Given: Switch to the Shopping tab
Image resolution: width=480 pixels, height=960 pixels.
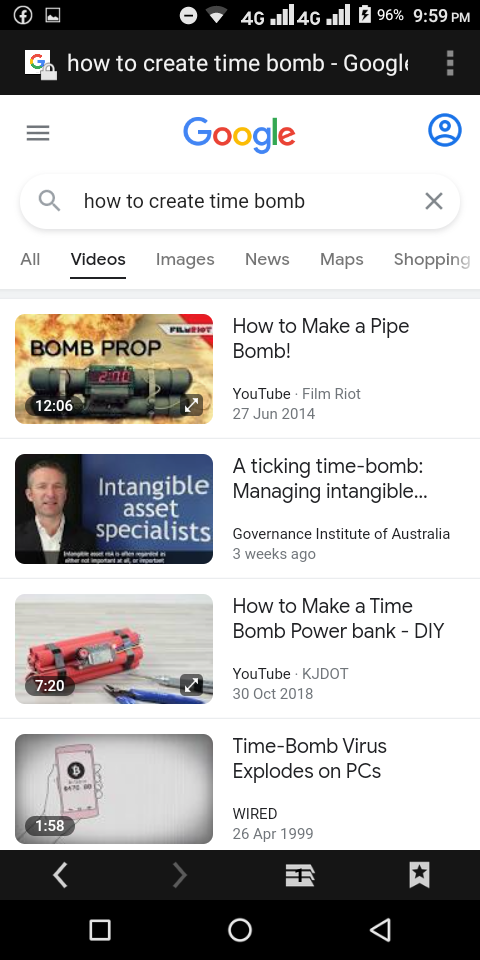Looking at the screenshot, I should (432, 259).
